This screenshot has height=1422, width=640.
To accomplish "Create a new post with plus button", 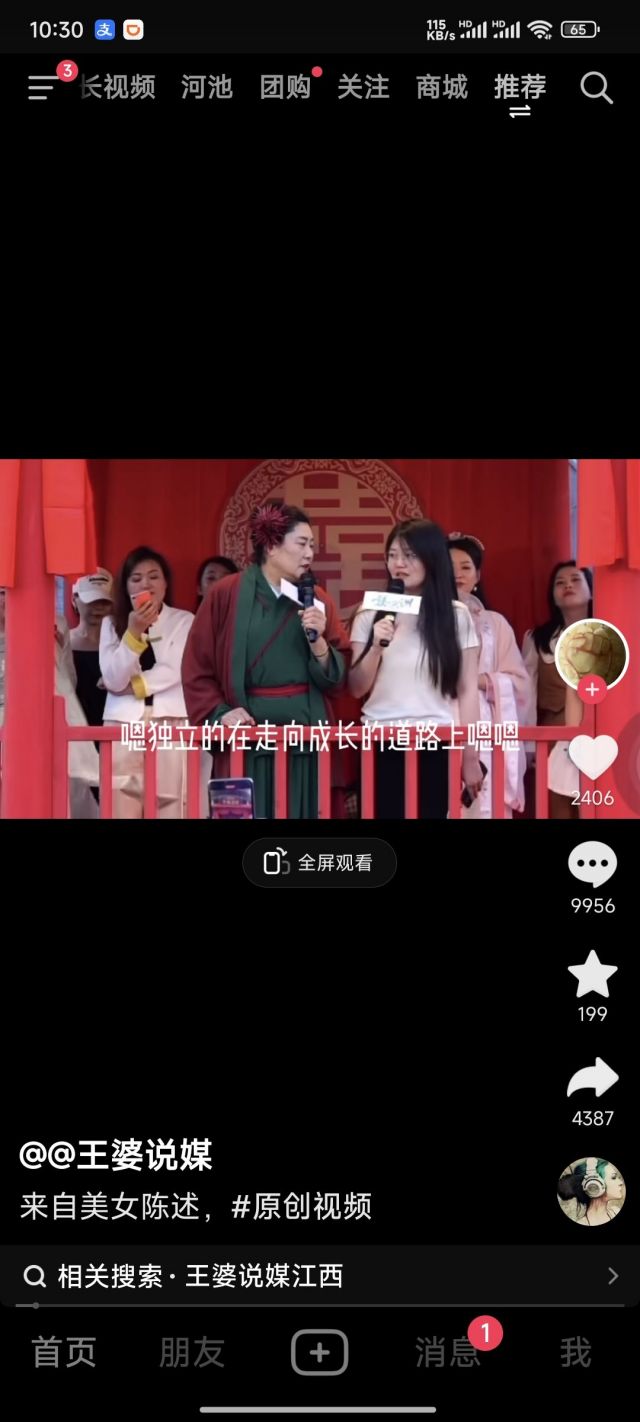I will click(x=320, y=1353).
